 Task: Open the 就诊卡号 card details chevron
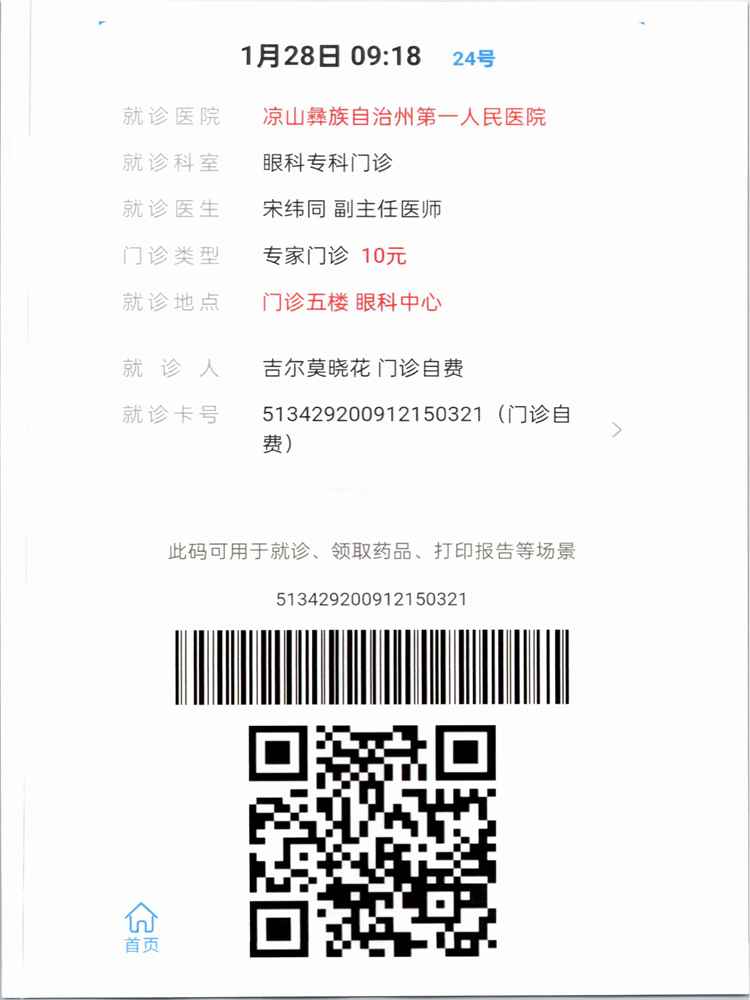click(x=617, y=430)
